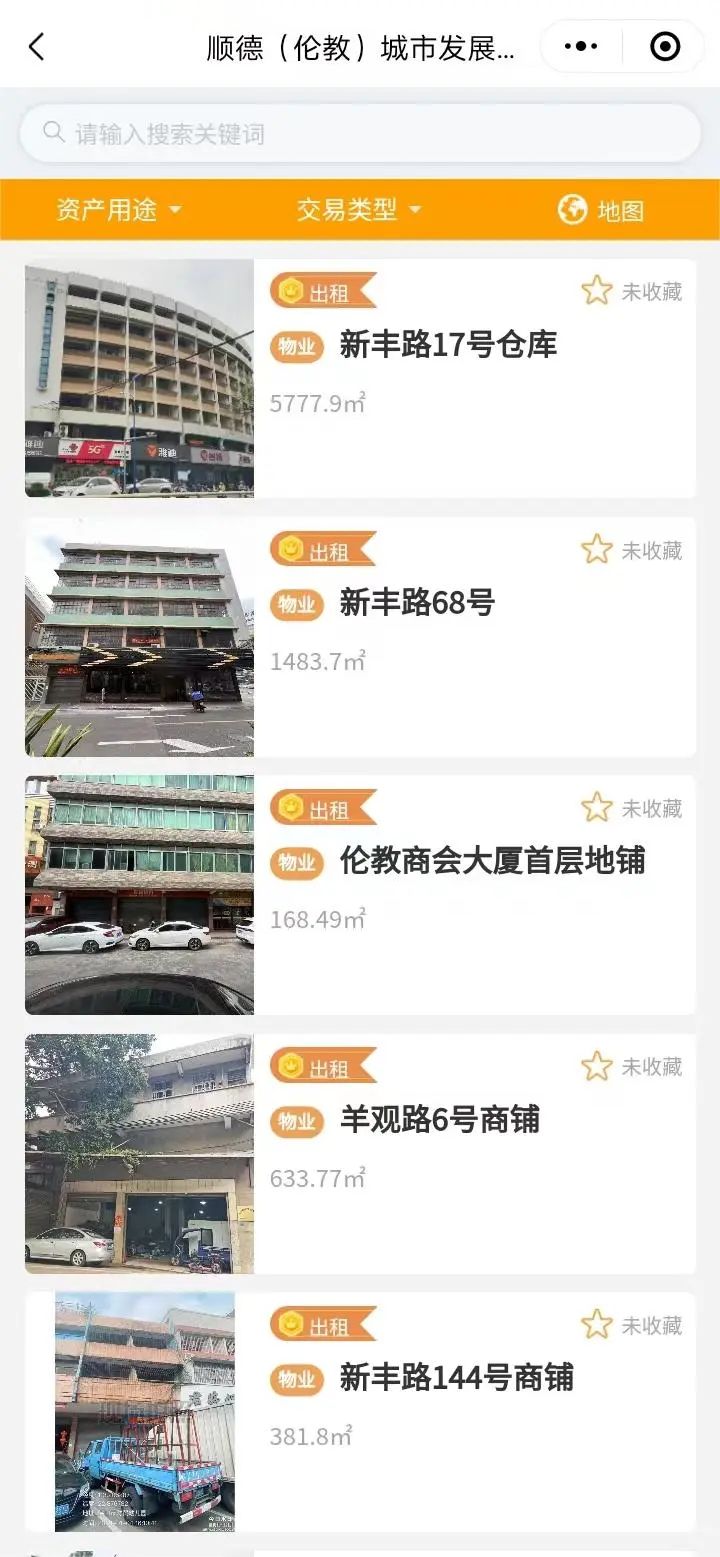This screenshot has height=1557, width=720.
Task: Open the 地图 map view
Action: coord(601,210)
